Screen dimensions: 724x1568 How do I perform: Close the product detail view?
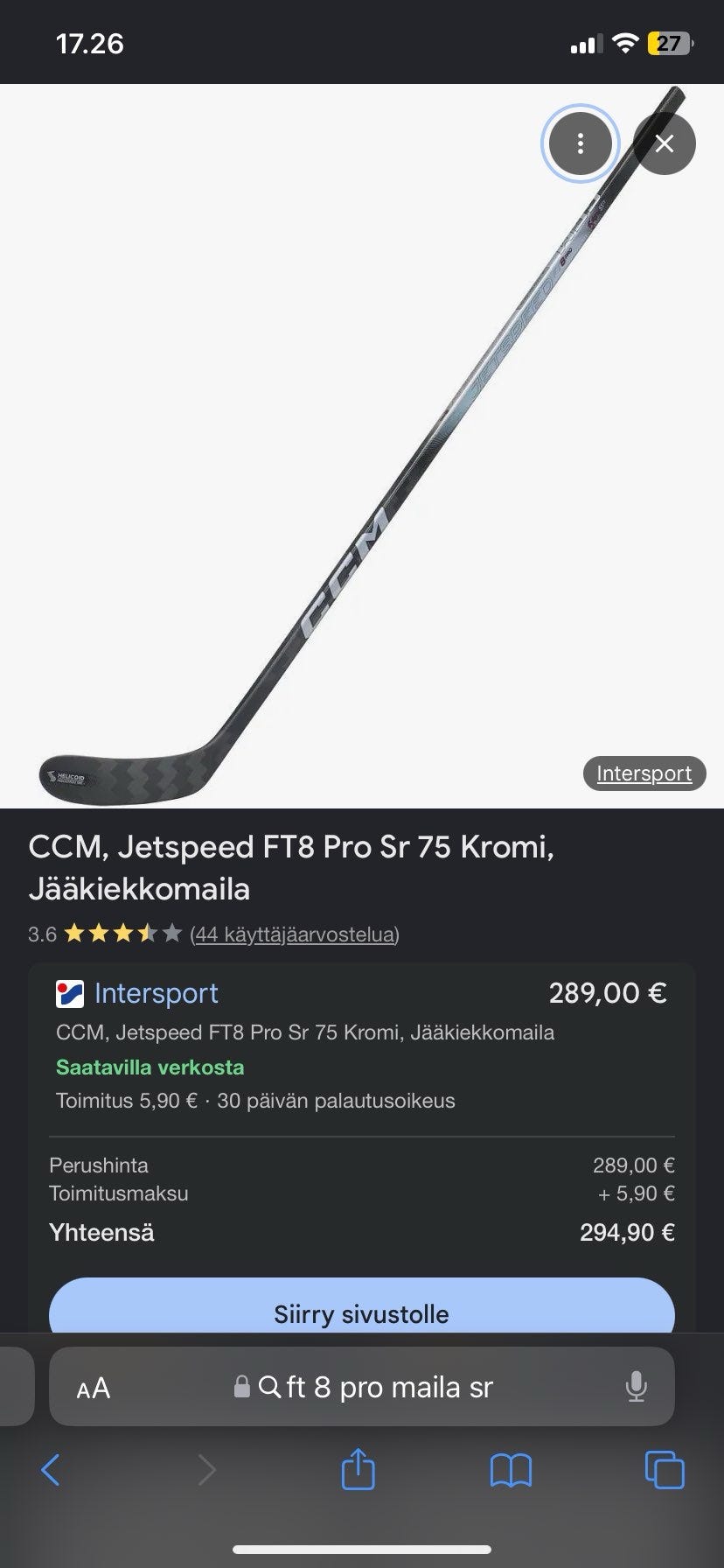tap(665, 143)
